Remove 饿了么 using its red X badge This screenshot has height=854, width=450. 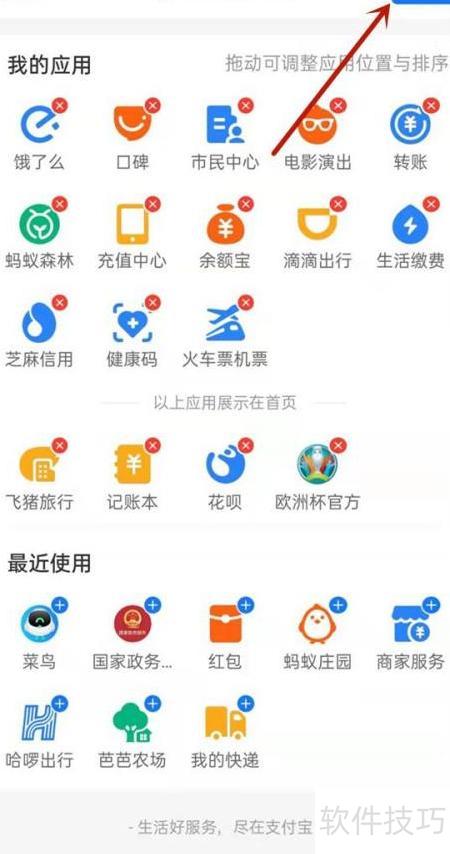pyautogui.click(x=60, y=106)
